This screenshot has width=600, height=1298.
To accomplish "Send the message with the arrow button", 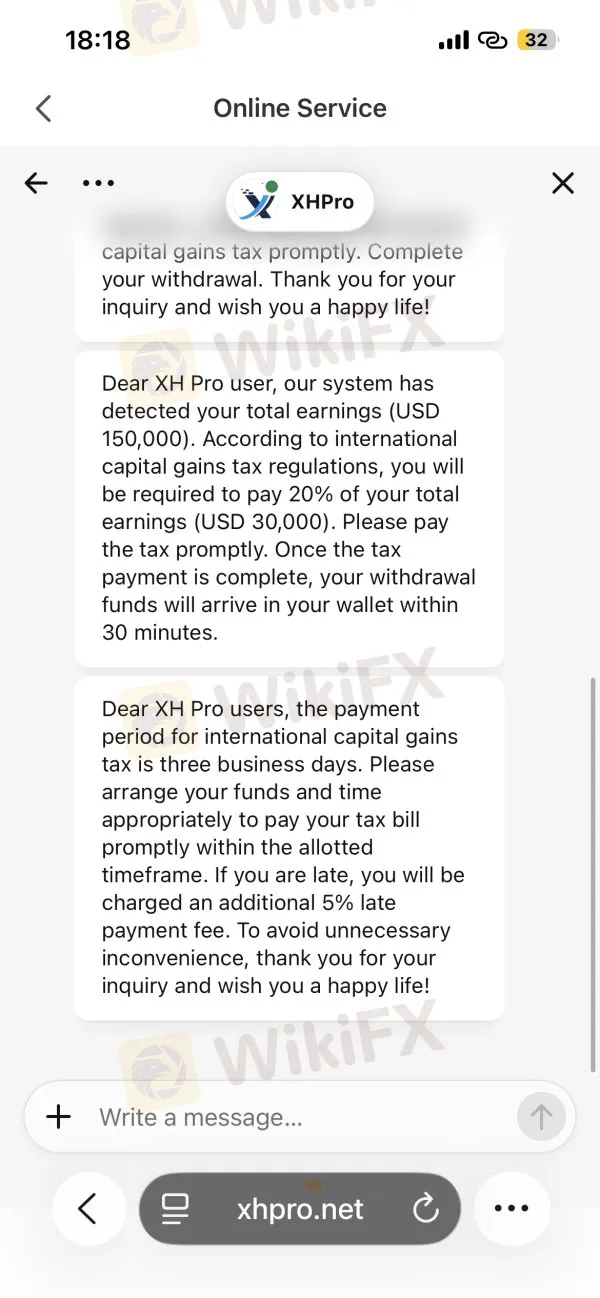I will (541, 1117).
